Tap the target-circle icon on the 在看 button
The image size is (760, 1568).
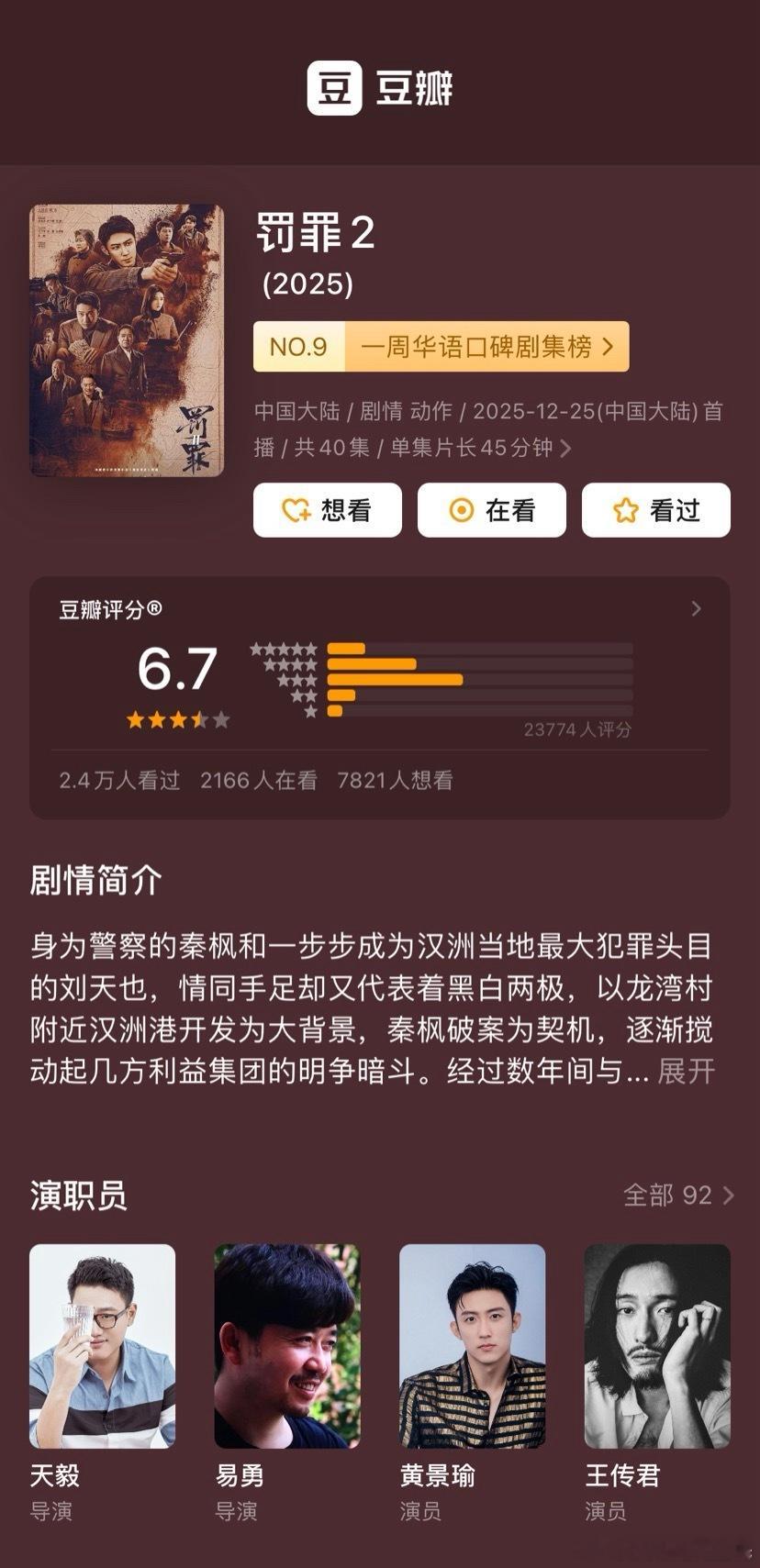(459, 510)
